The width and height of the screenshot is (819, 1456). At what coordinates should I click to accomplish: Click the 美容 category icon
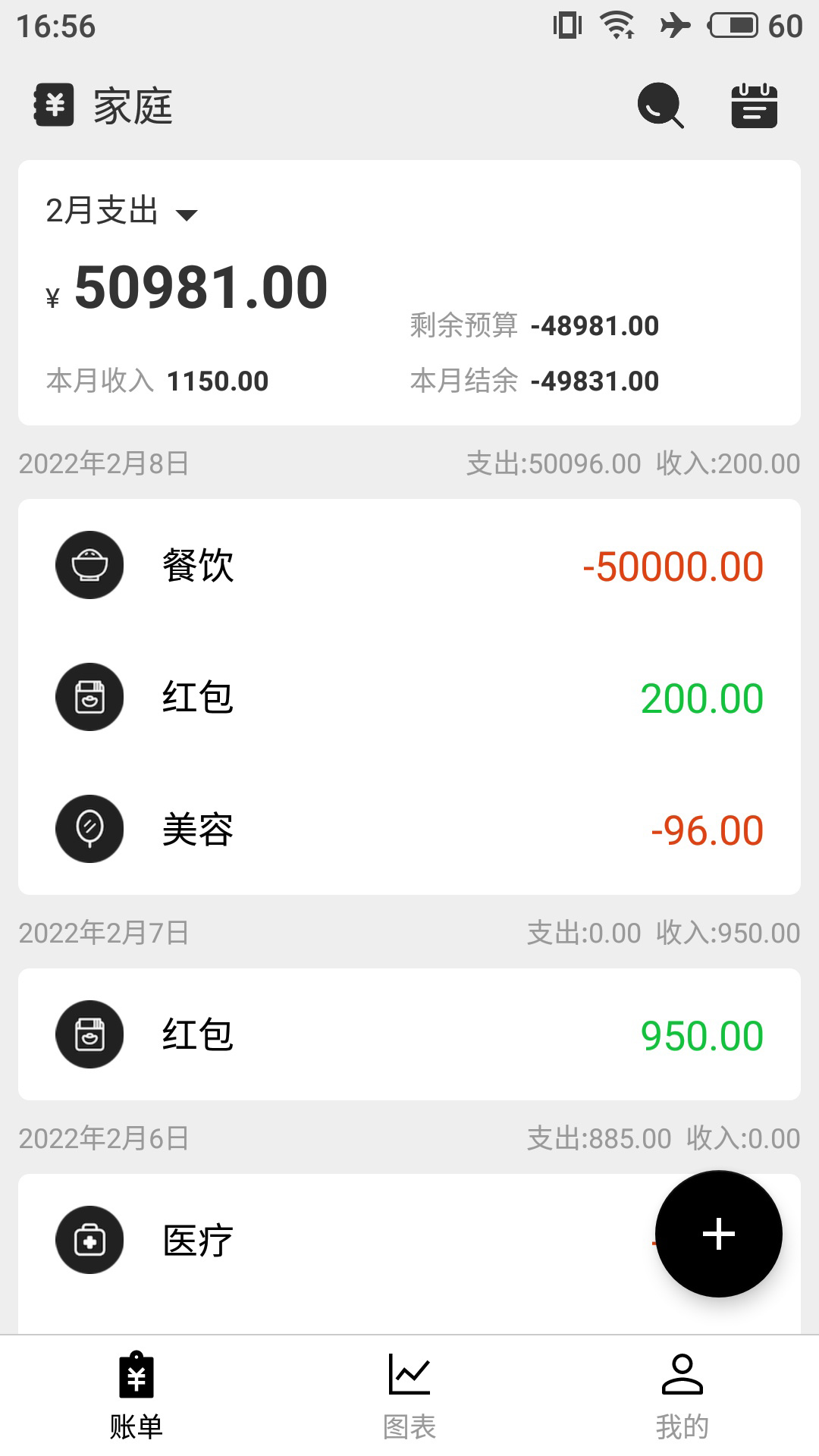point(89,830)
